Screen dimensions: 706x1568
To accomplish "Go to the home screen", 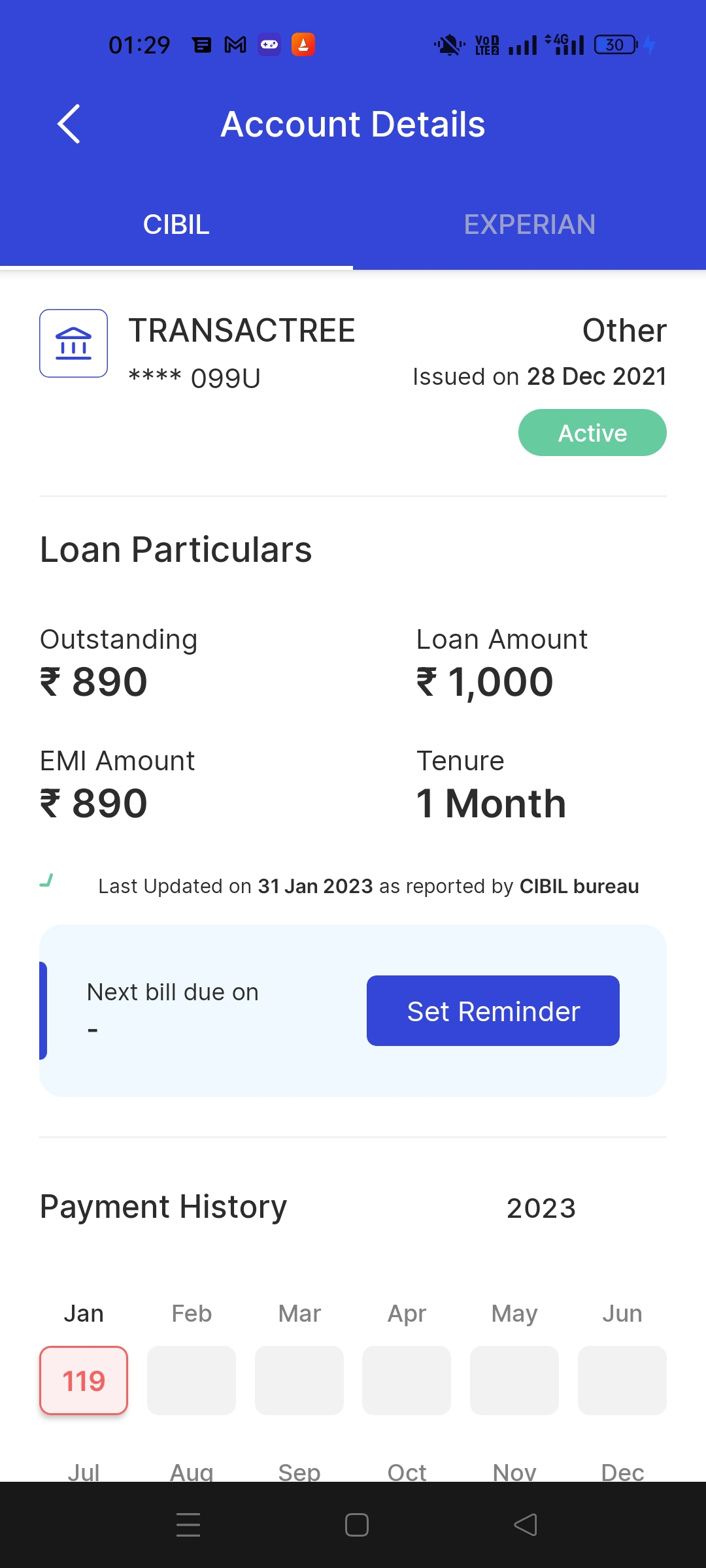I will [356, 1525].
